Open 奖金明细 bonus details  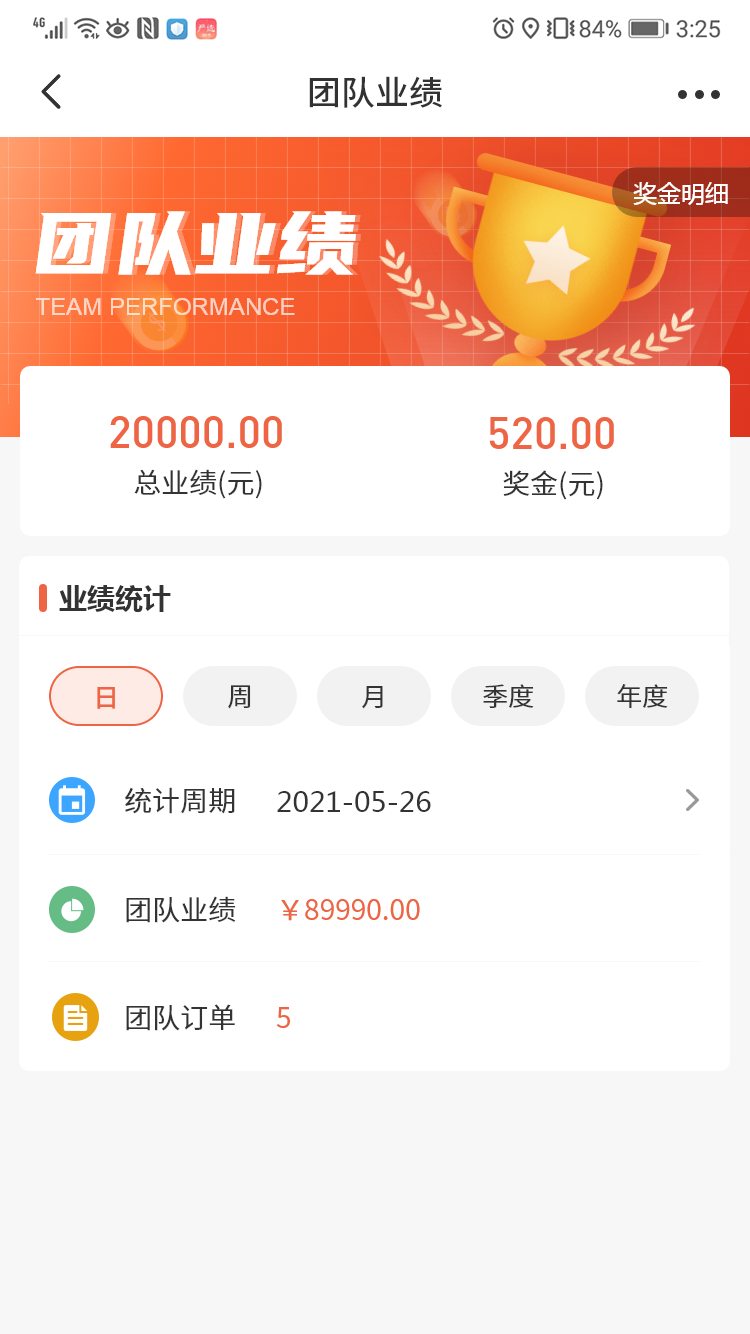[x=680, y=193]
